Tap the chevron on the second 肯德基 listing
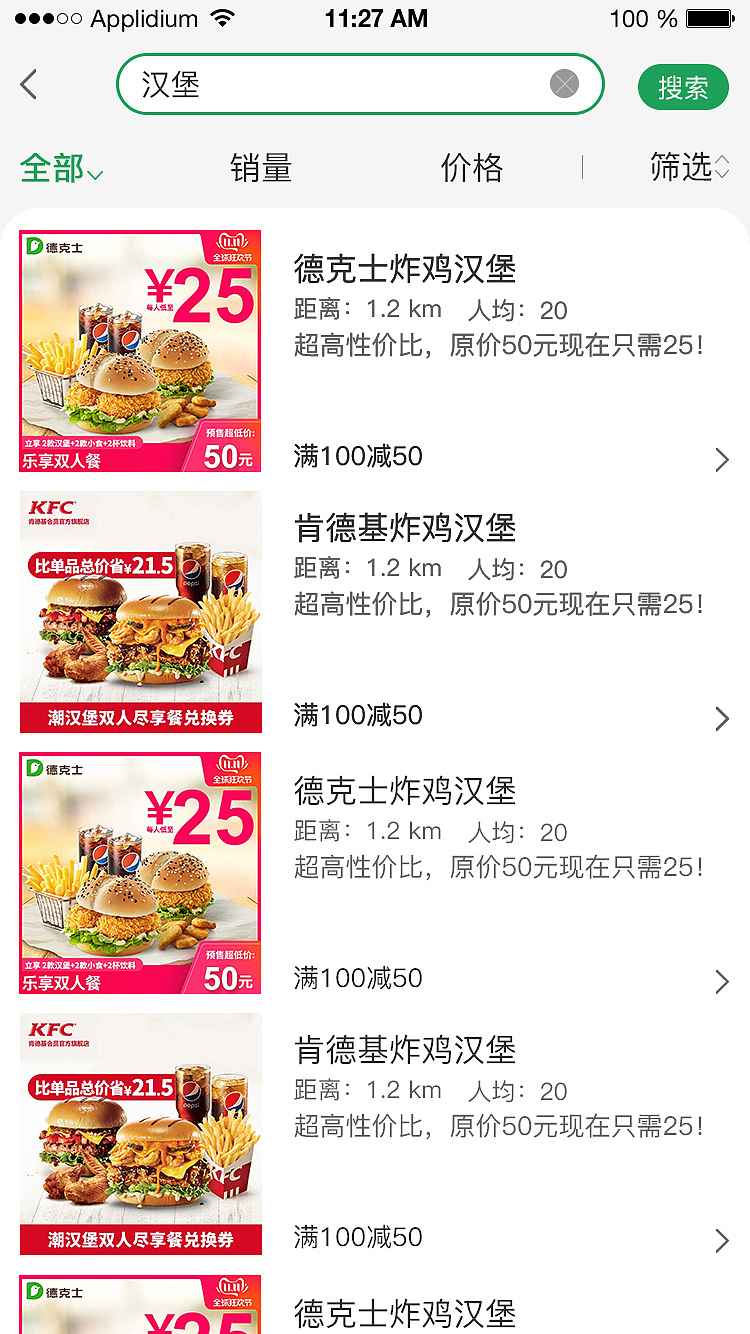 tap(722, 1240)
